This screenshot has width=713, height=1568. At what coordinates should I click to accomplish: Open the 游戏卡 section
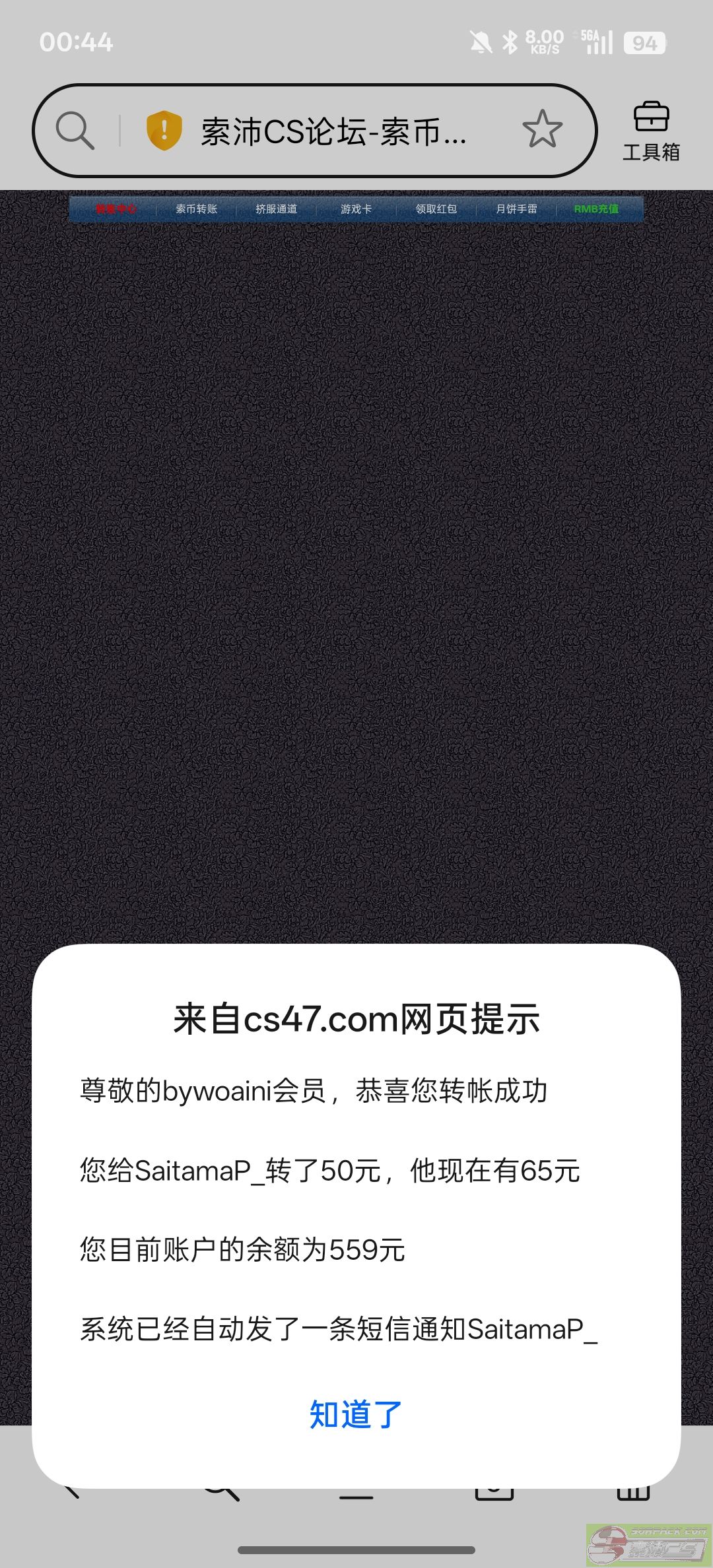pos(356,209)
